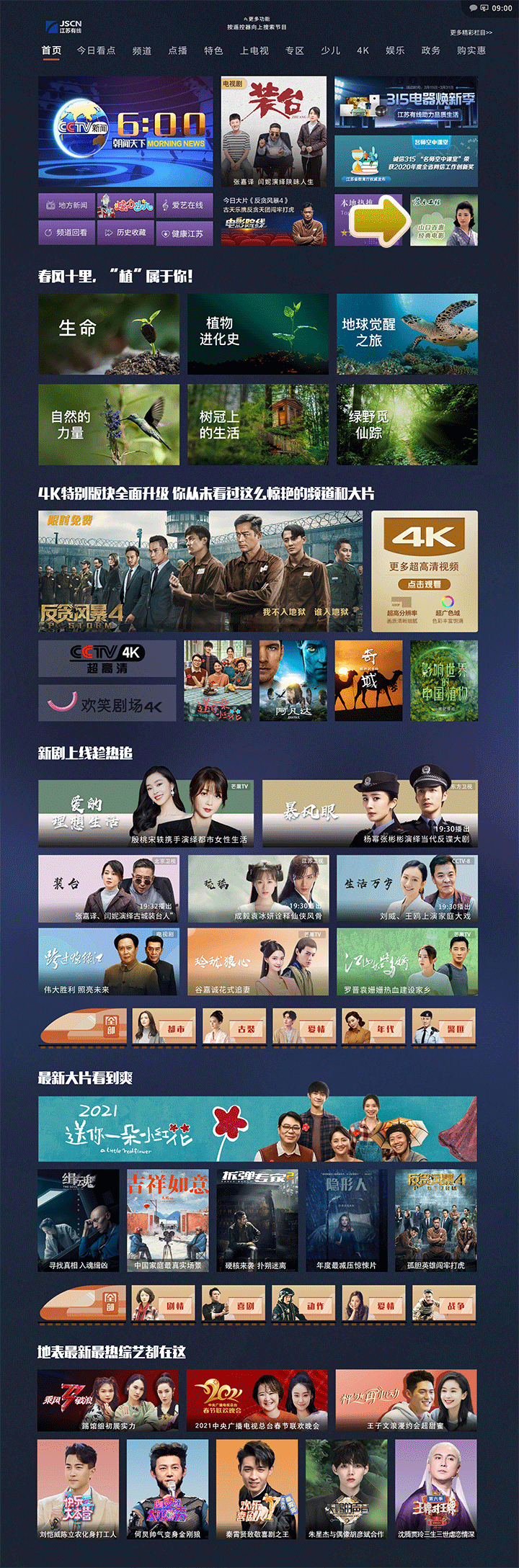The width and height of the screenshot is (519, 1568).
Task: Open the 更多精彩栏目 link
Action: tap(471, 32)
